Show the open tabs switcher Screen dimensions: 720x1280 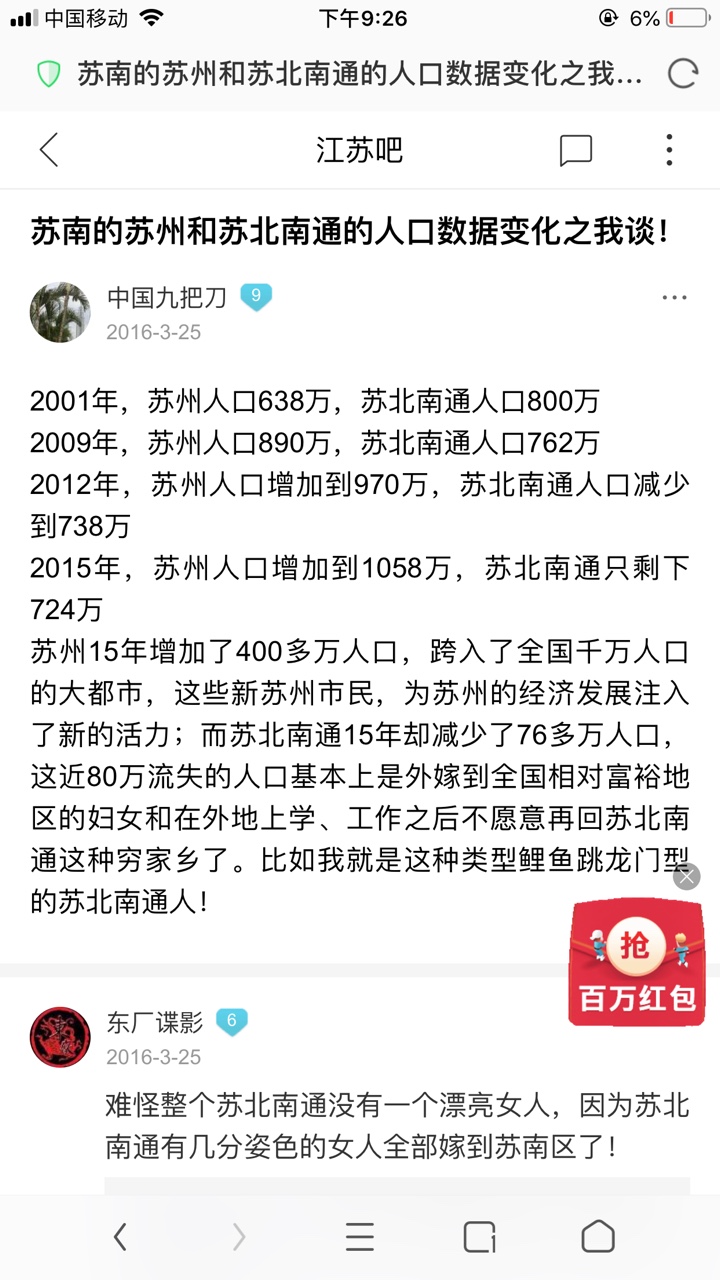(x=479, y=1237)
